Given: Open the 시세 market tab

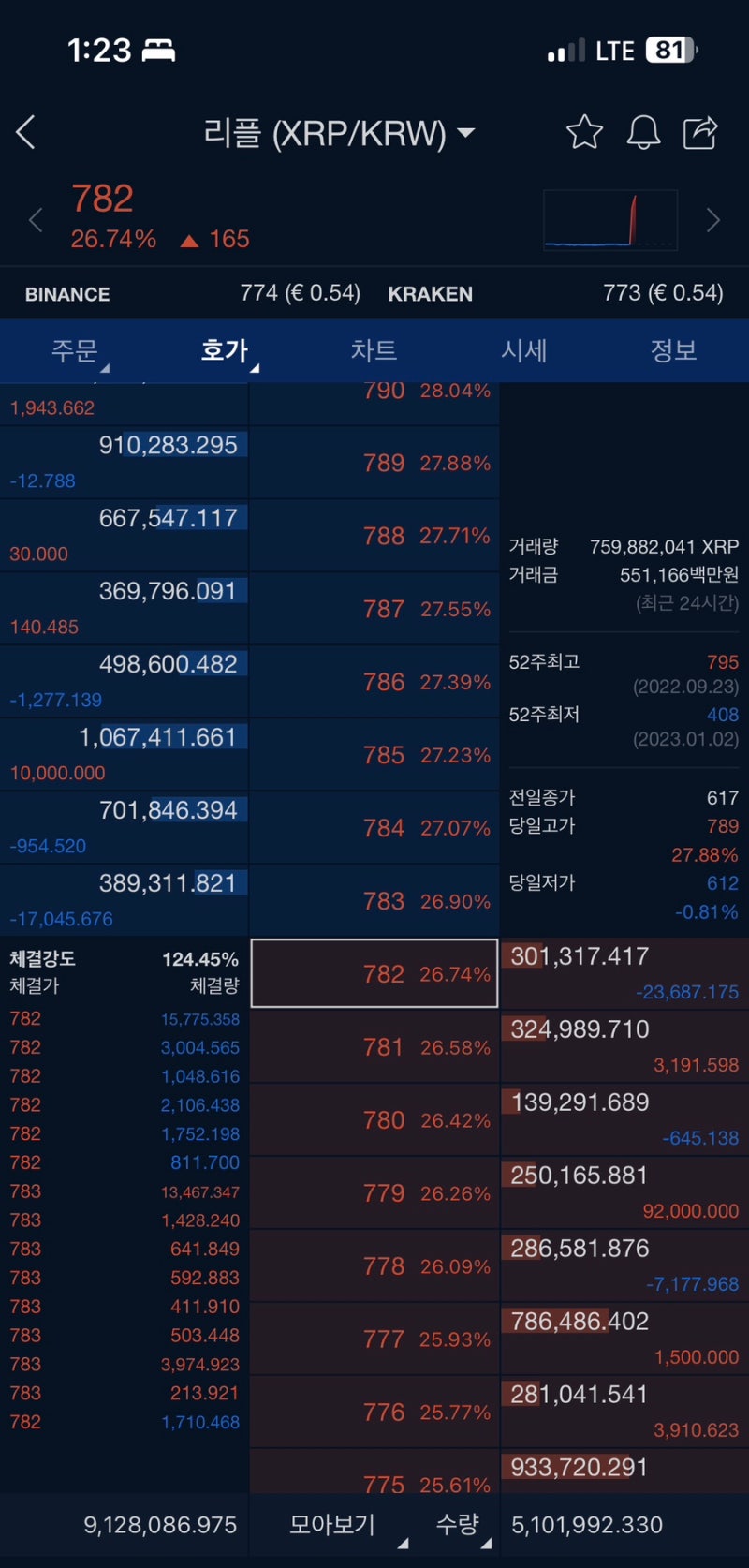Looking at the screenshot, I should (x=526, y=350).
